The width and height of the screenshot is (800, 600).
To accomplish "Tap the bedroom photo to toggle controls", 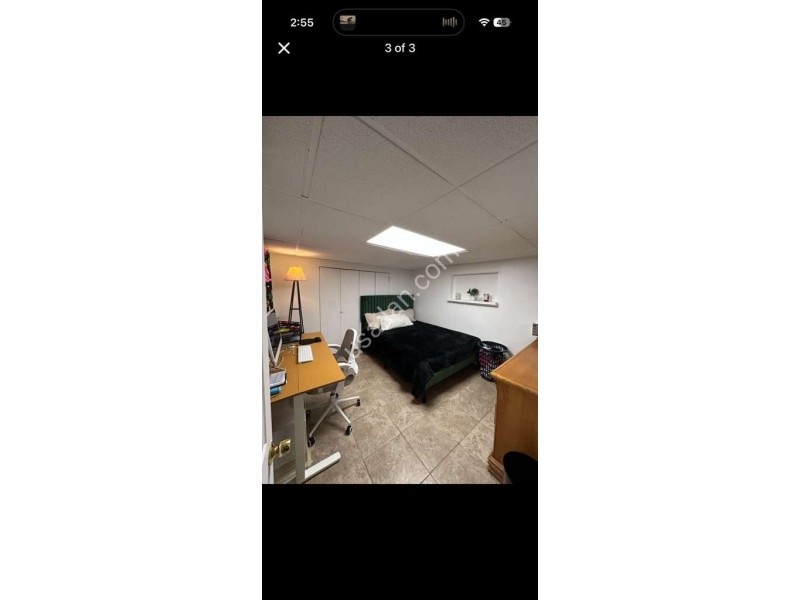I will click(x=400, y=300).
